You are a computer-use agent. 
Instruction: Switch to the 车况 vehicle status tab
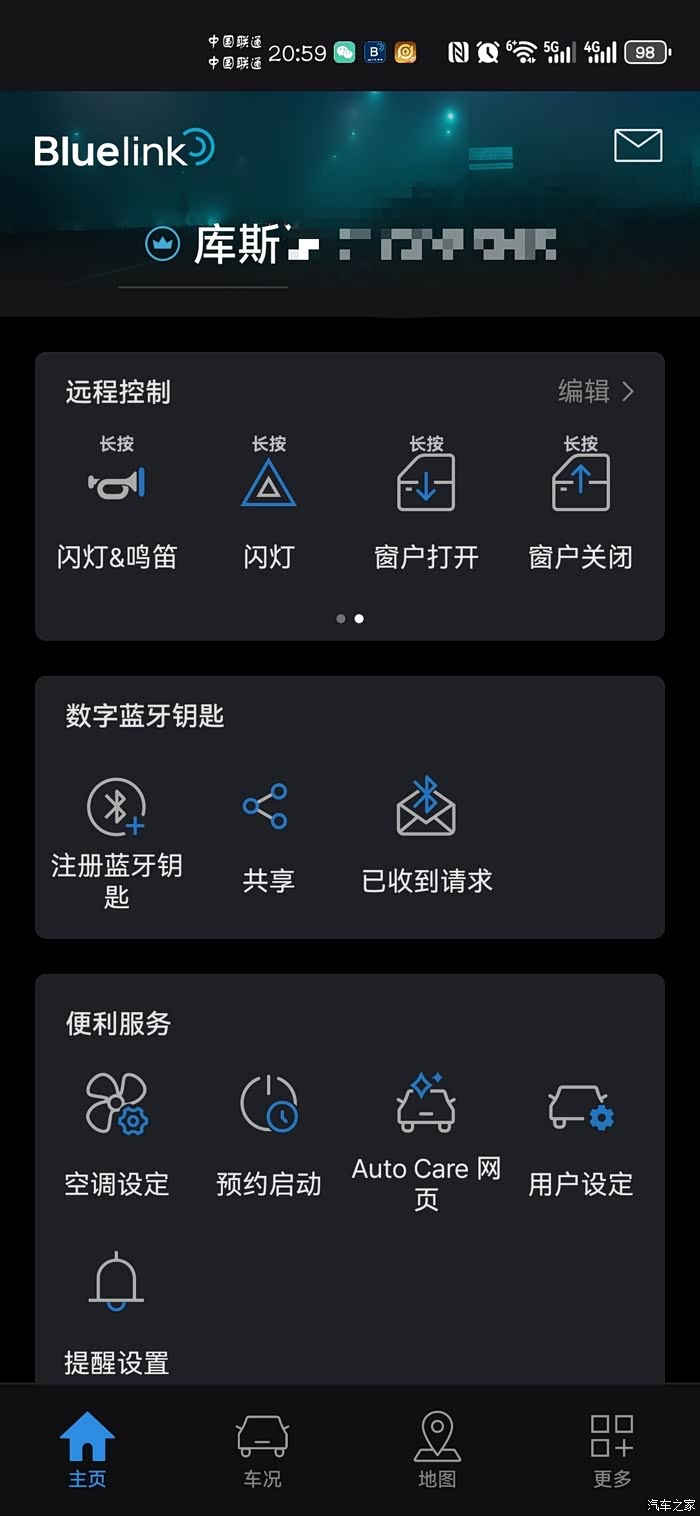tap(262, 1449)
